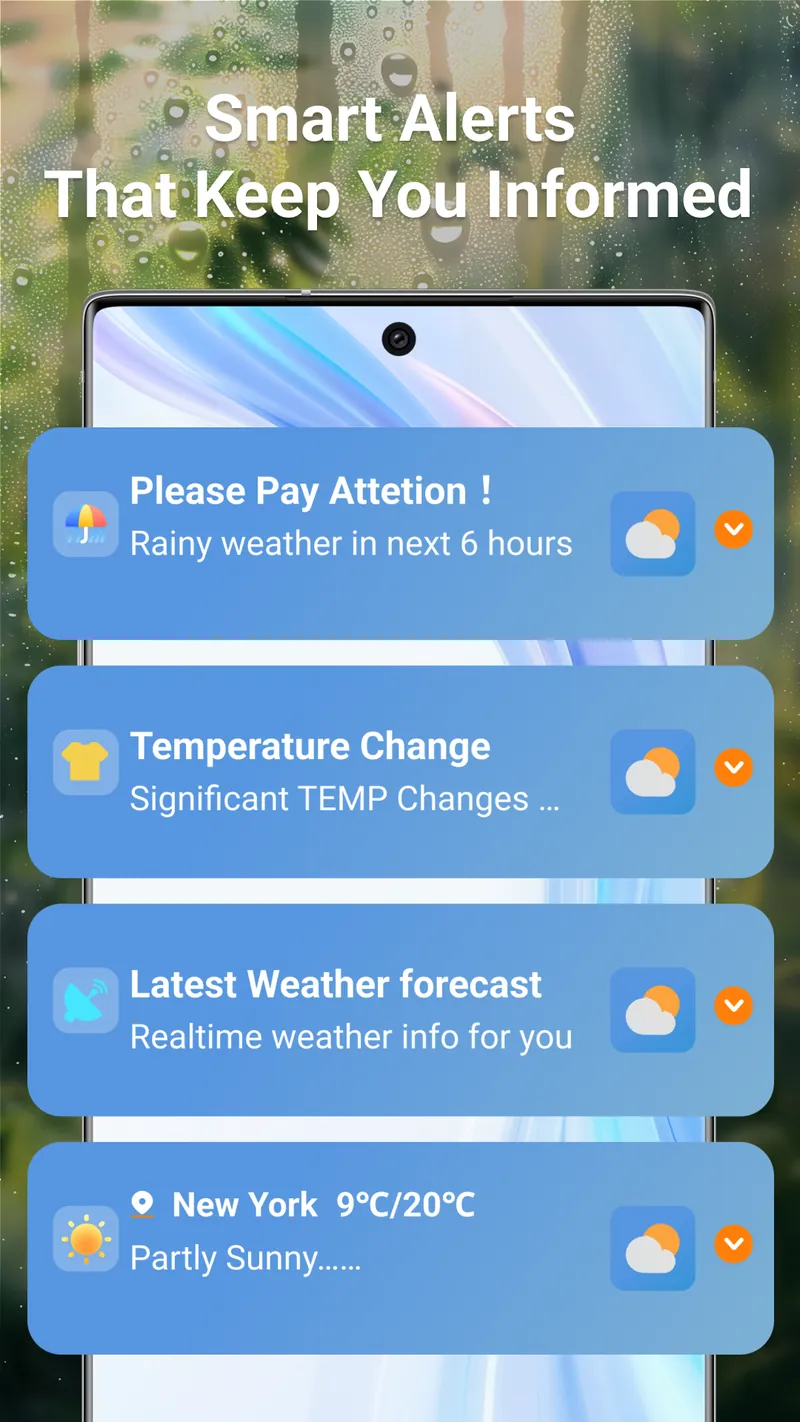Expand the Latest Weather forecast notification
The image size is (800, 1422).
click(733, 1006)
